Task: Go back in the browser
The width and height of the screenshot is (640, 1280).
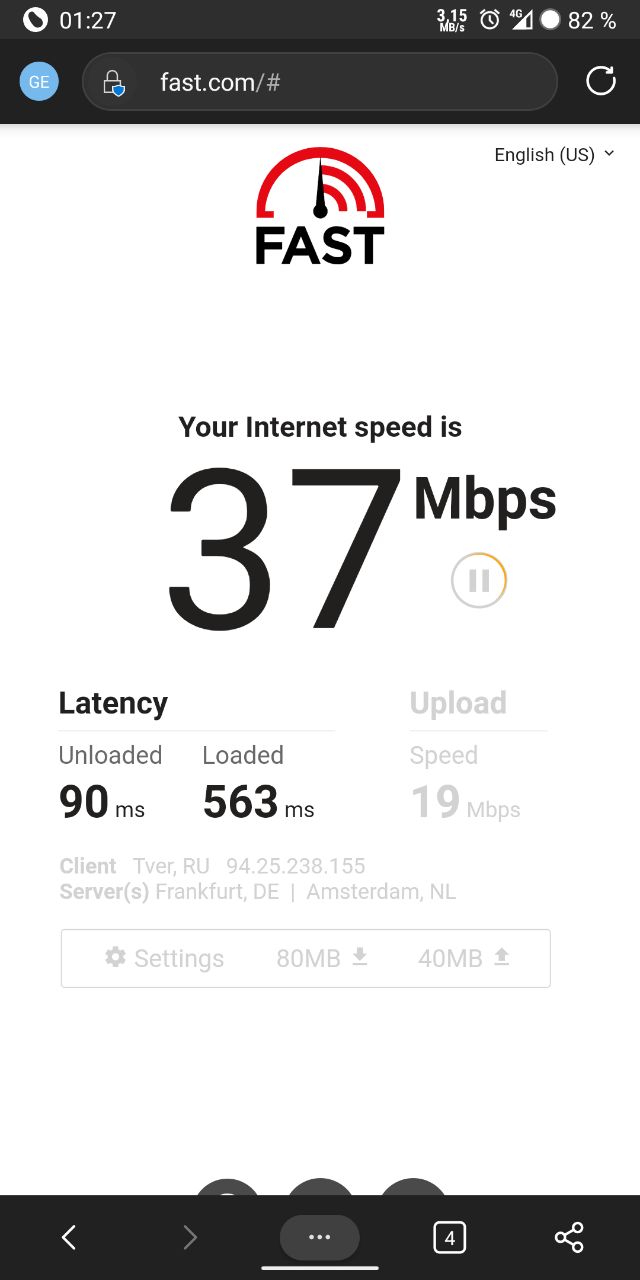Action: click(68, 1238)
